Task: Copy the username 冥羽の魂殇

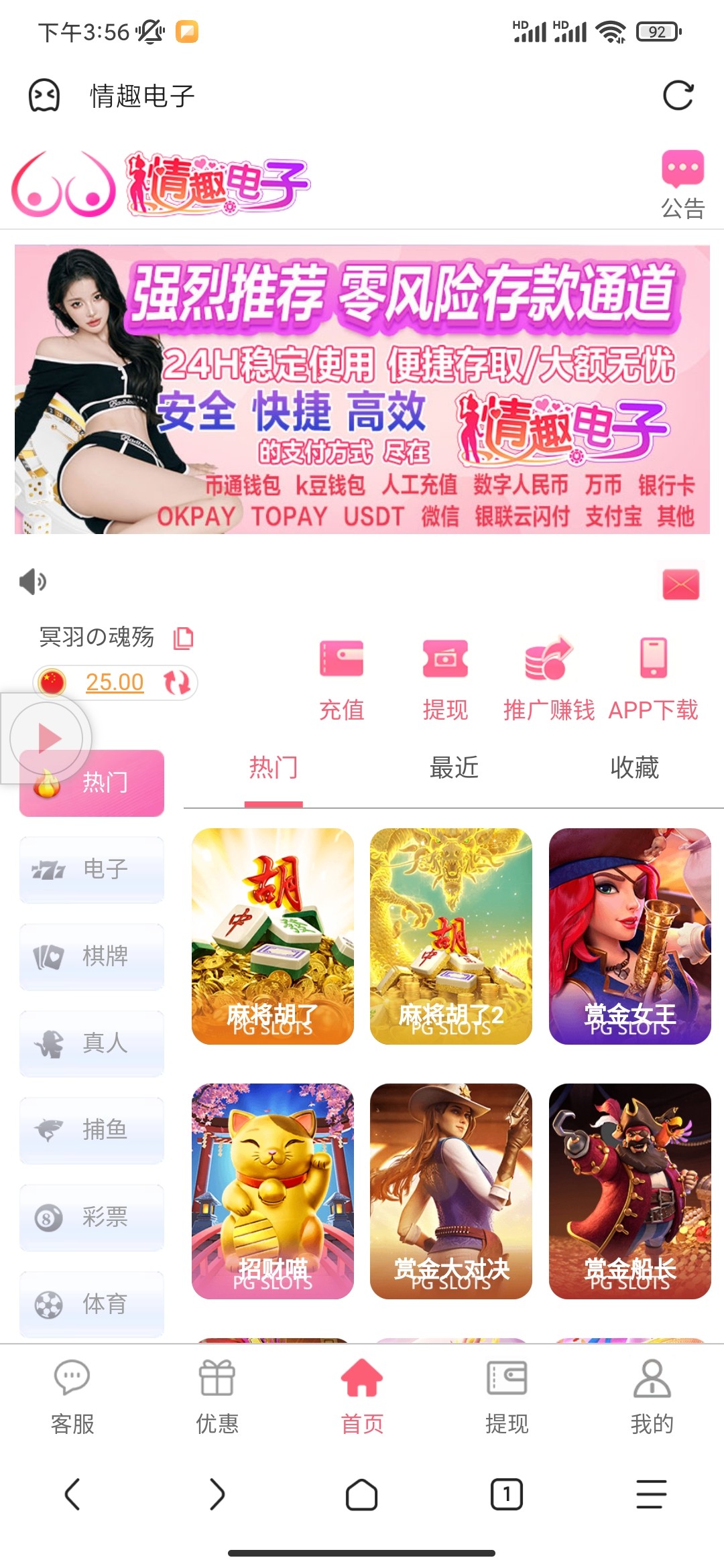Action: point(184,638)
